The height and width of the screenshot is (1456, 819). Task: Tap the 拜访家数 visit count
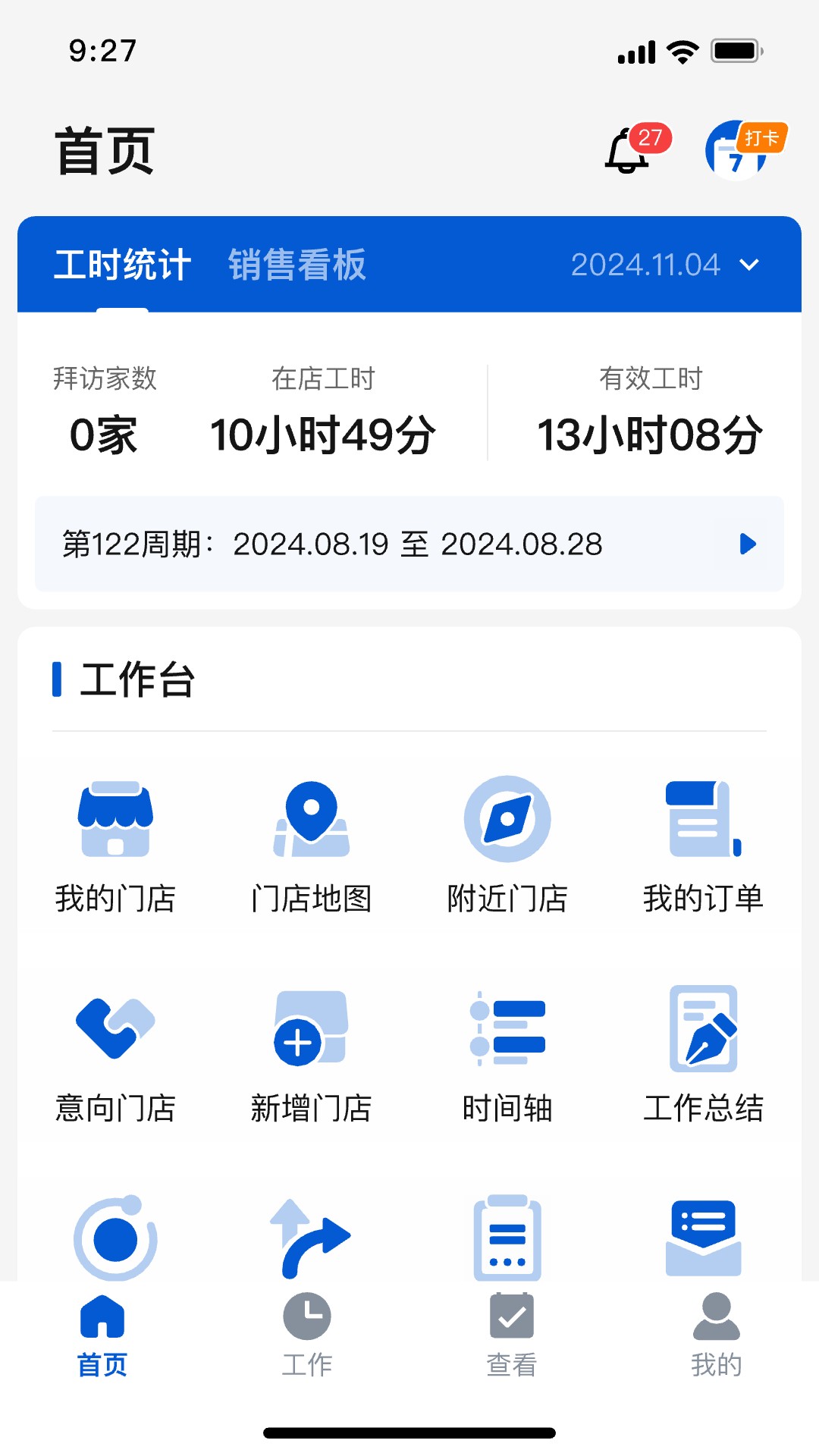pyautogui.click(x=104, y=413)
